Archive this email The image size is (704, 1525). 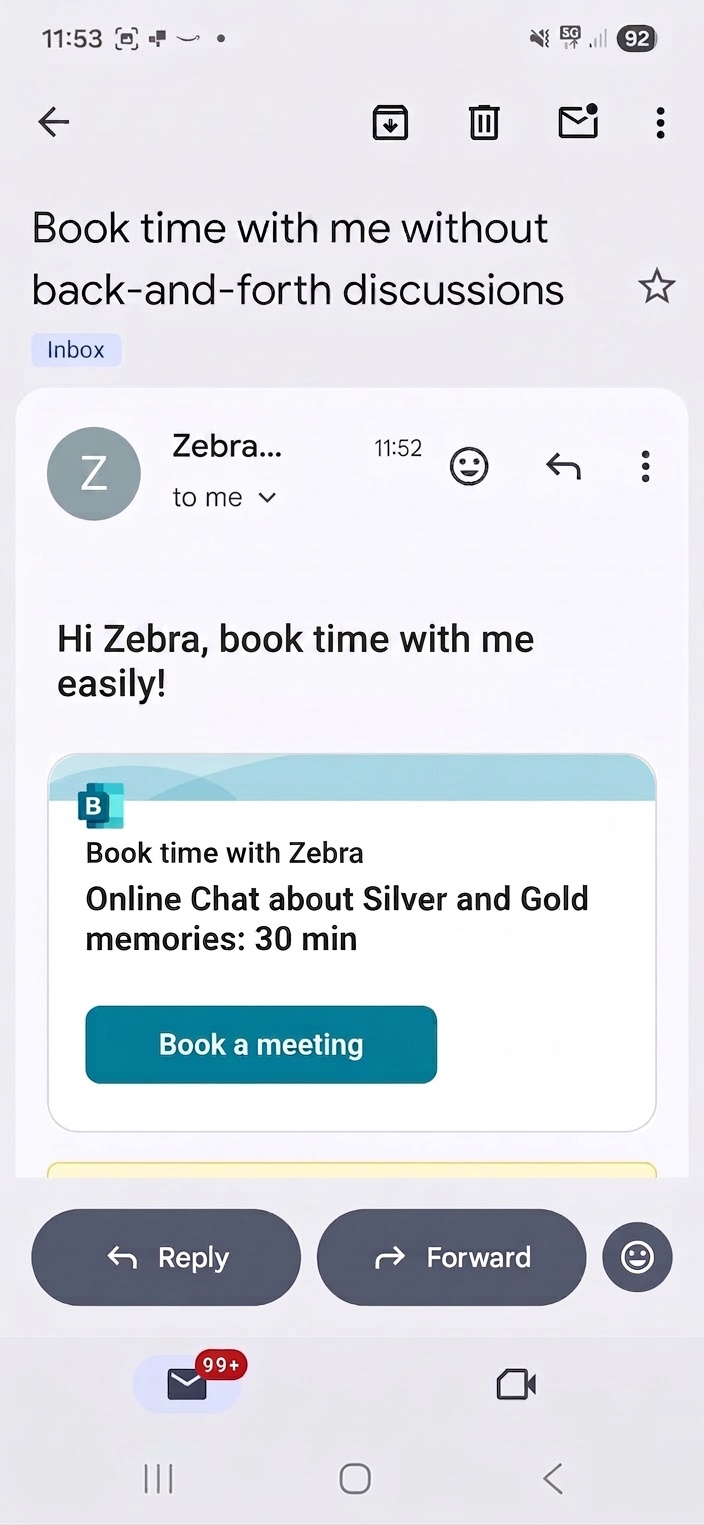click(390, 122)
